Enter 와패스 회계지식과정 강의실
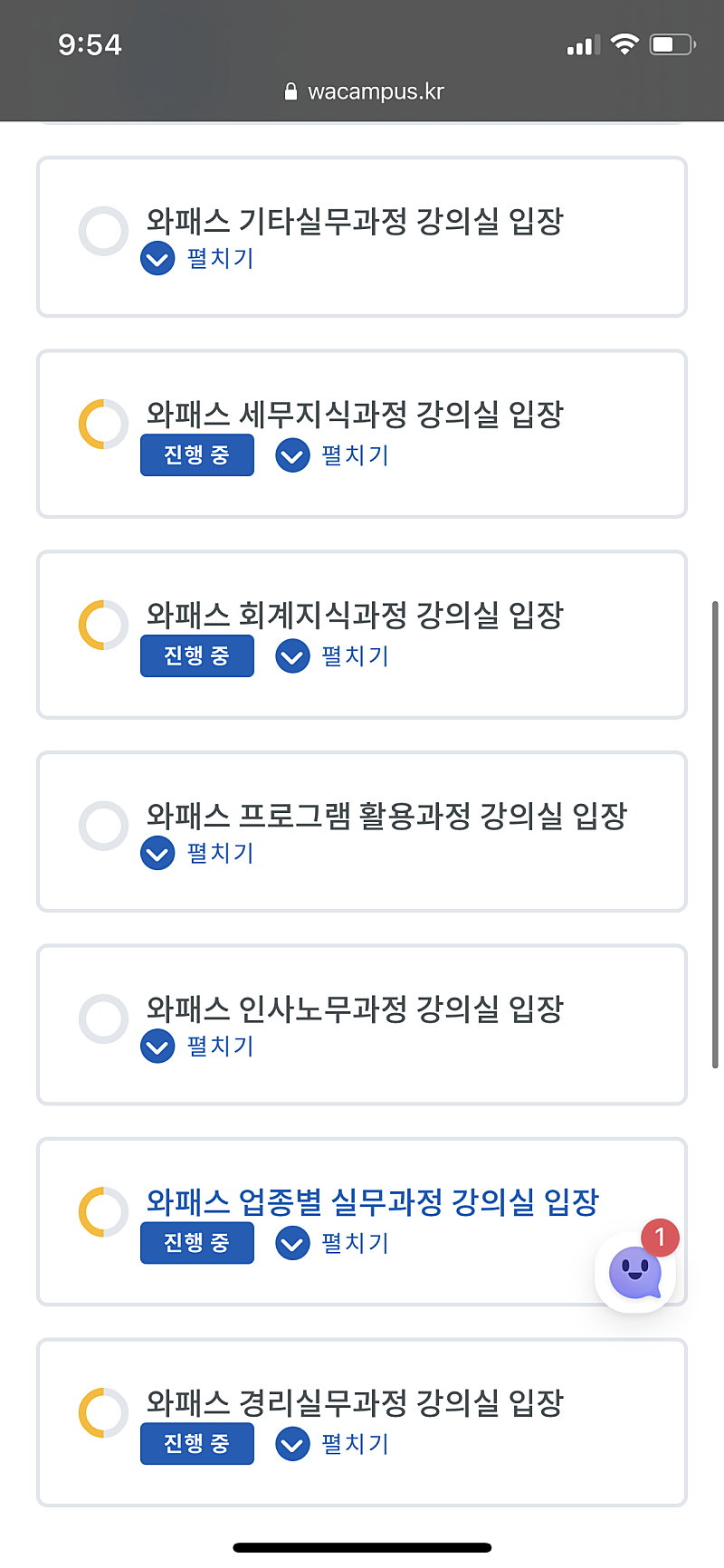Viewport: 724px width, 1568px height. (355, 616)
